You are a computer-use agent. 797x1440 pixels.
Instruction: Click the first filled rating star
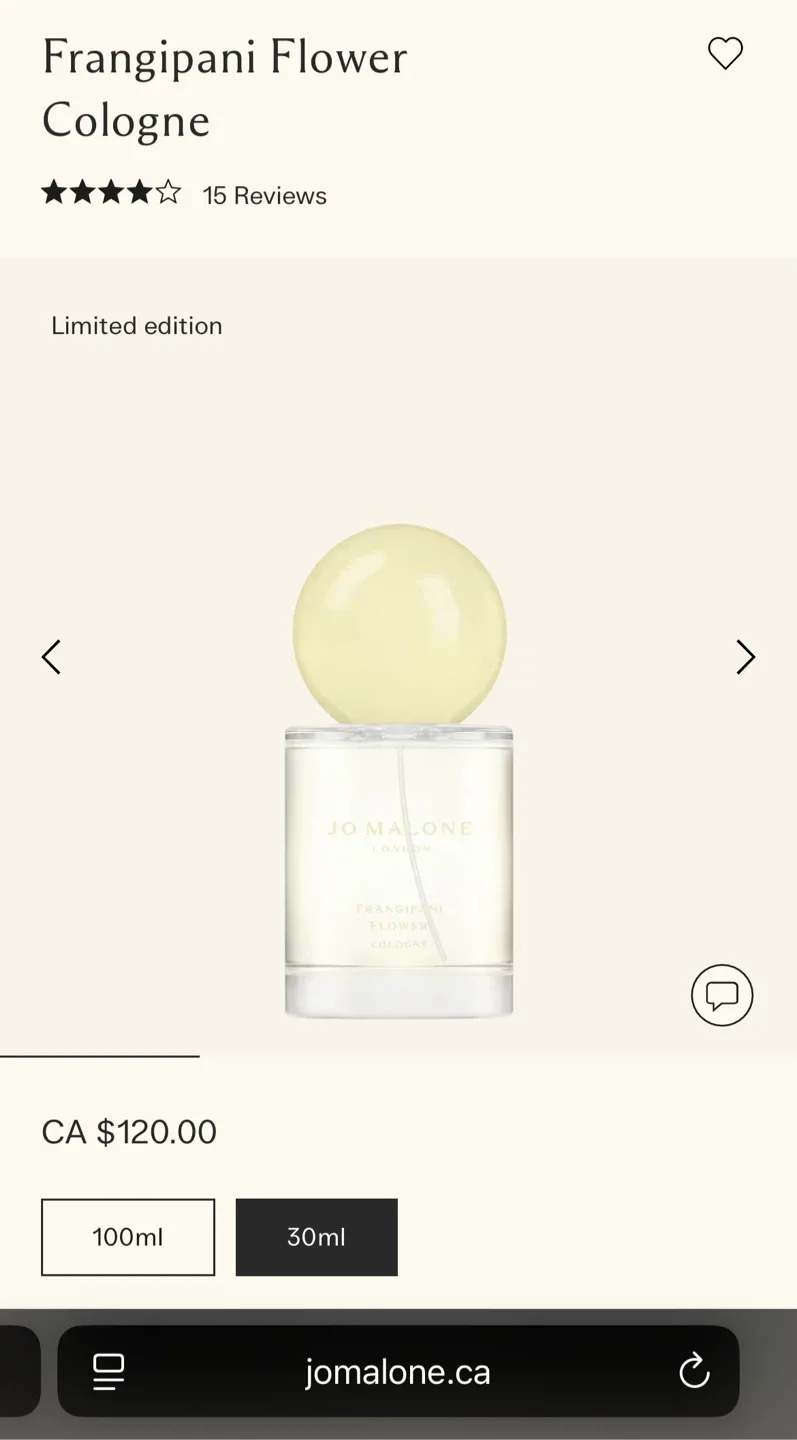[53, 191]
